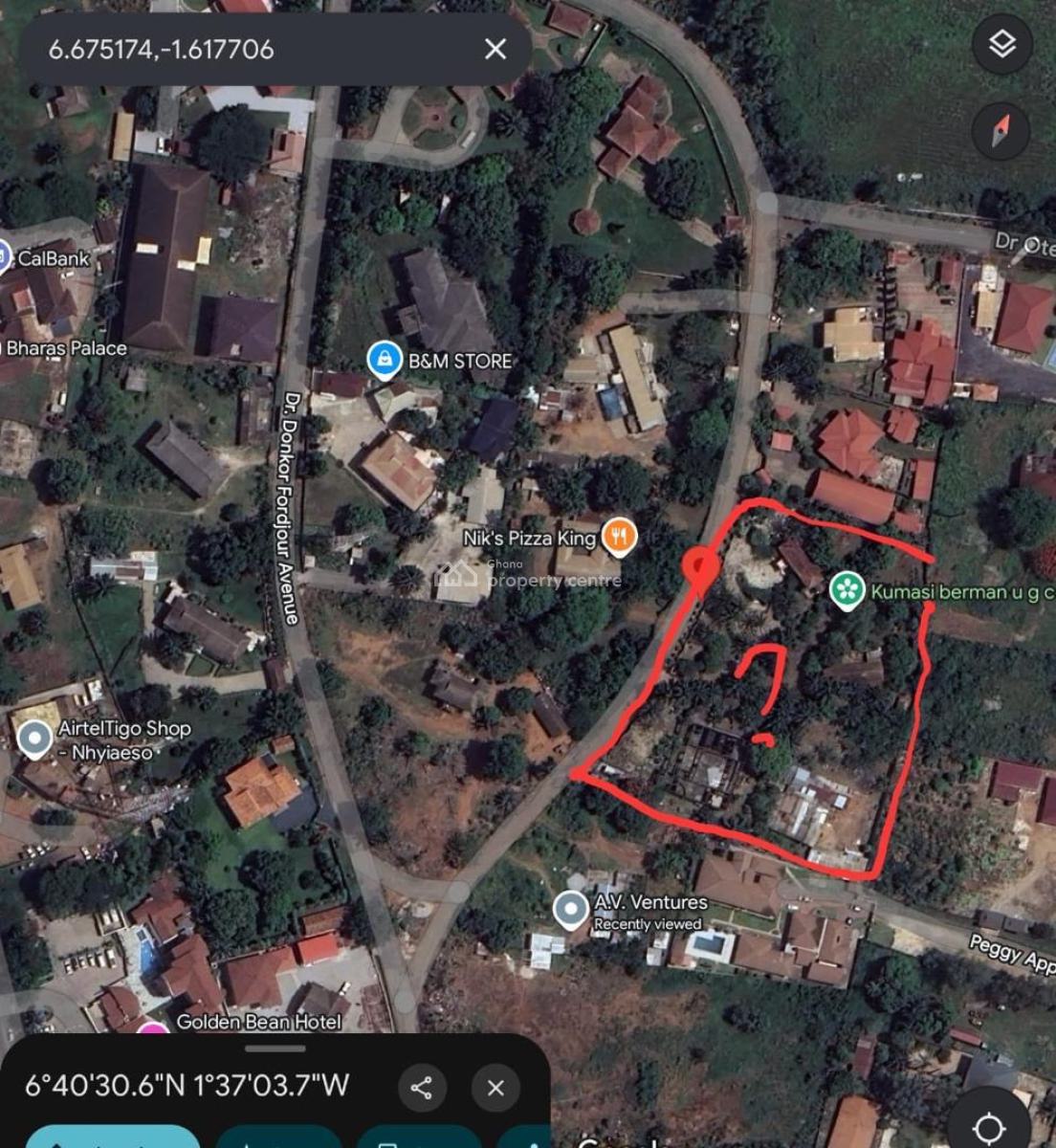The height and width of the screenshot is (1148, 1056).
Task: Clear the search with the X button
Action: (495, 49)
